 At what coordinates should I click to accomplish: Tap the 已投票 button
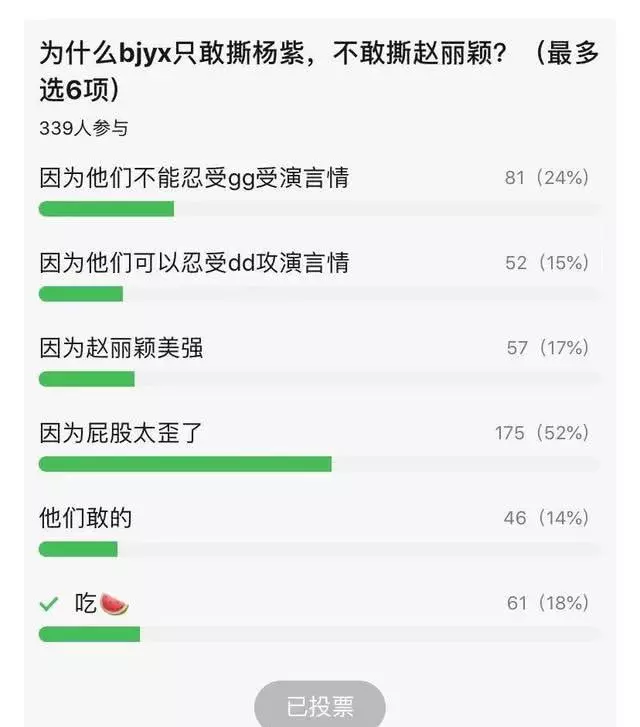(320, 706)
